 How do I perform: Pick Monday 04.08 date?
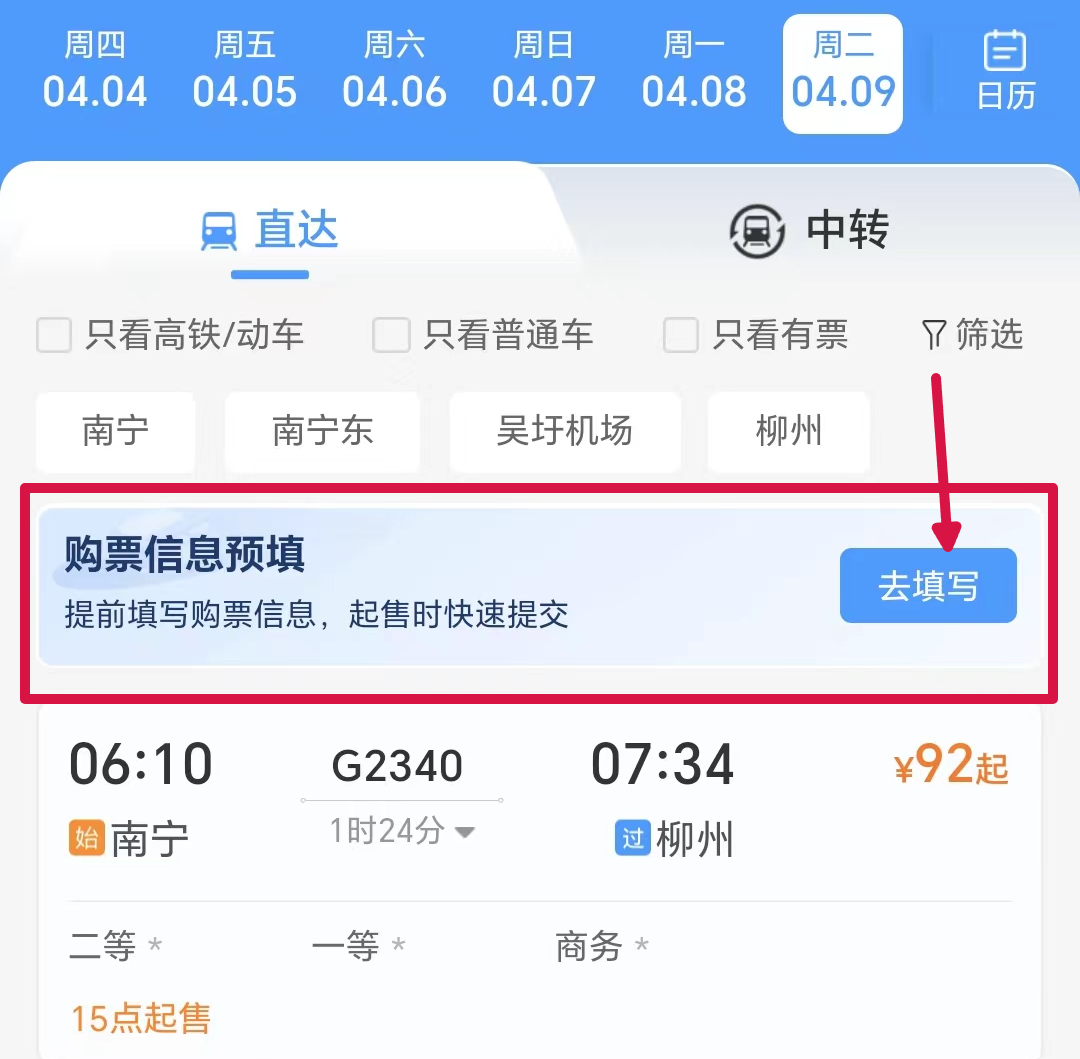pos(694,72)
